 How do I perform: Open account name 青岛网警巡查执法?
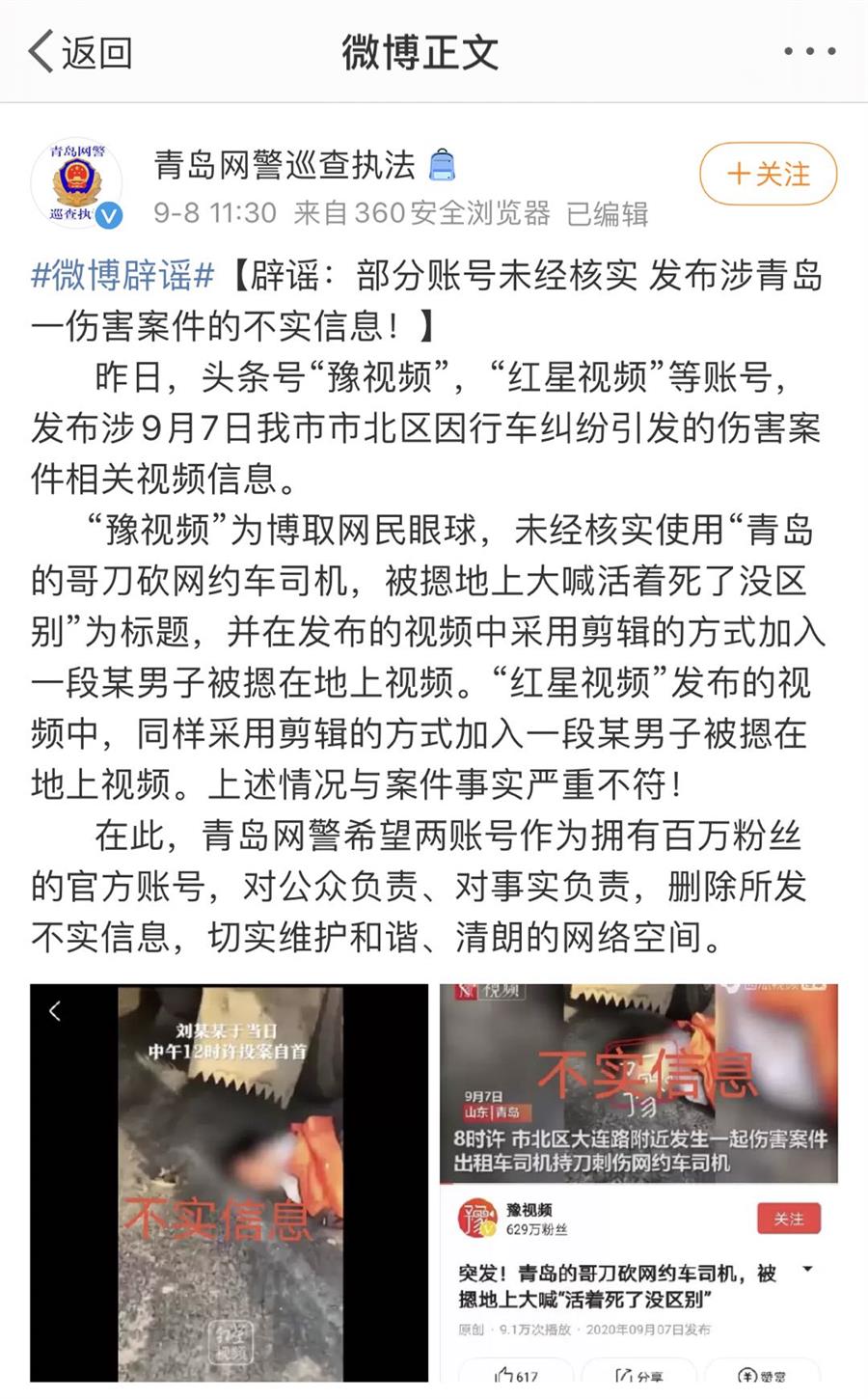[x=285, y=166]
